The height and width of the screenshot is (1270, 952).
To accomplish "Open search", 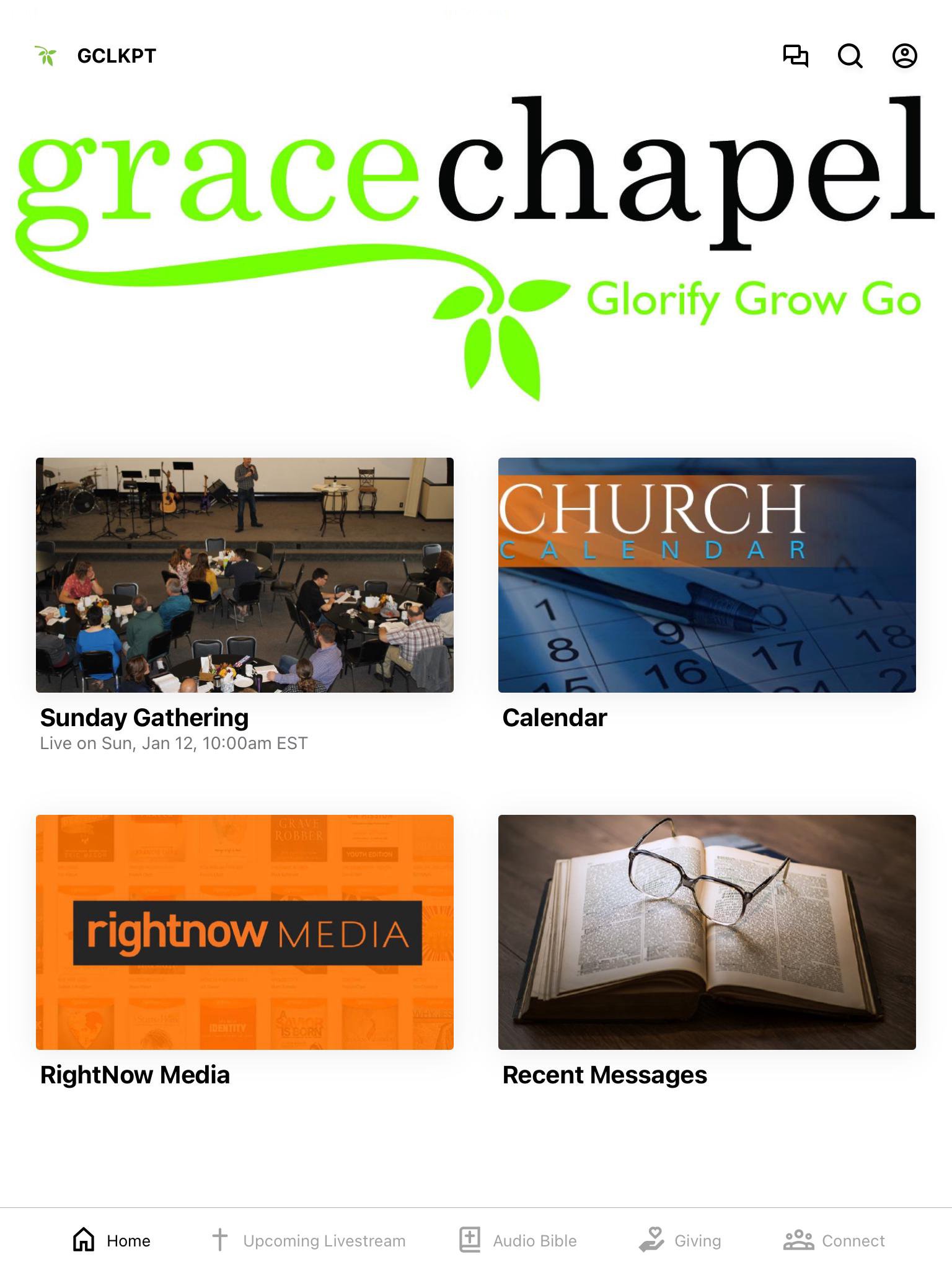I will [x=850, y=56].
